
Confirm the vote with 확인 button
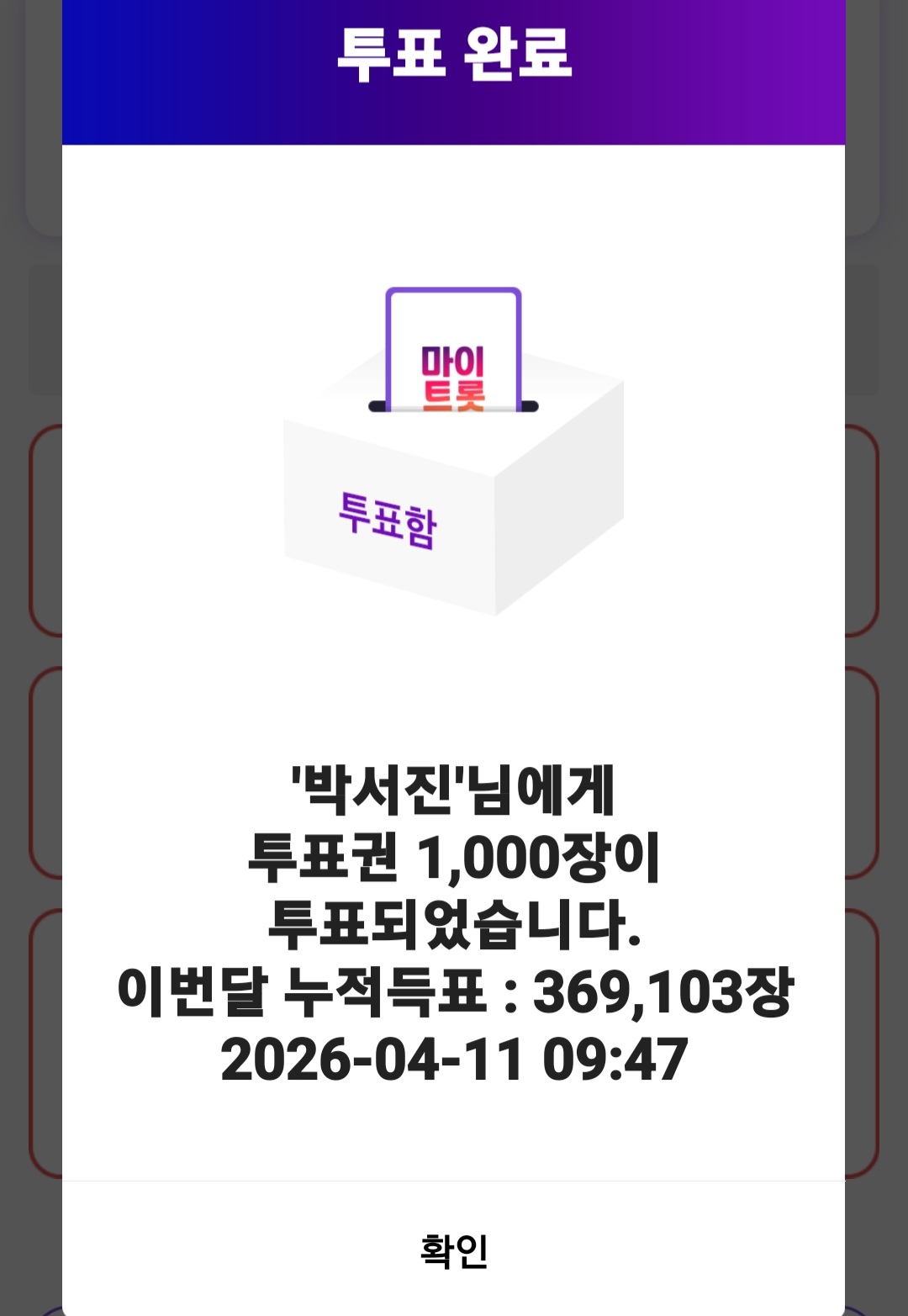coord(454,1250)
